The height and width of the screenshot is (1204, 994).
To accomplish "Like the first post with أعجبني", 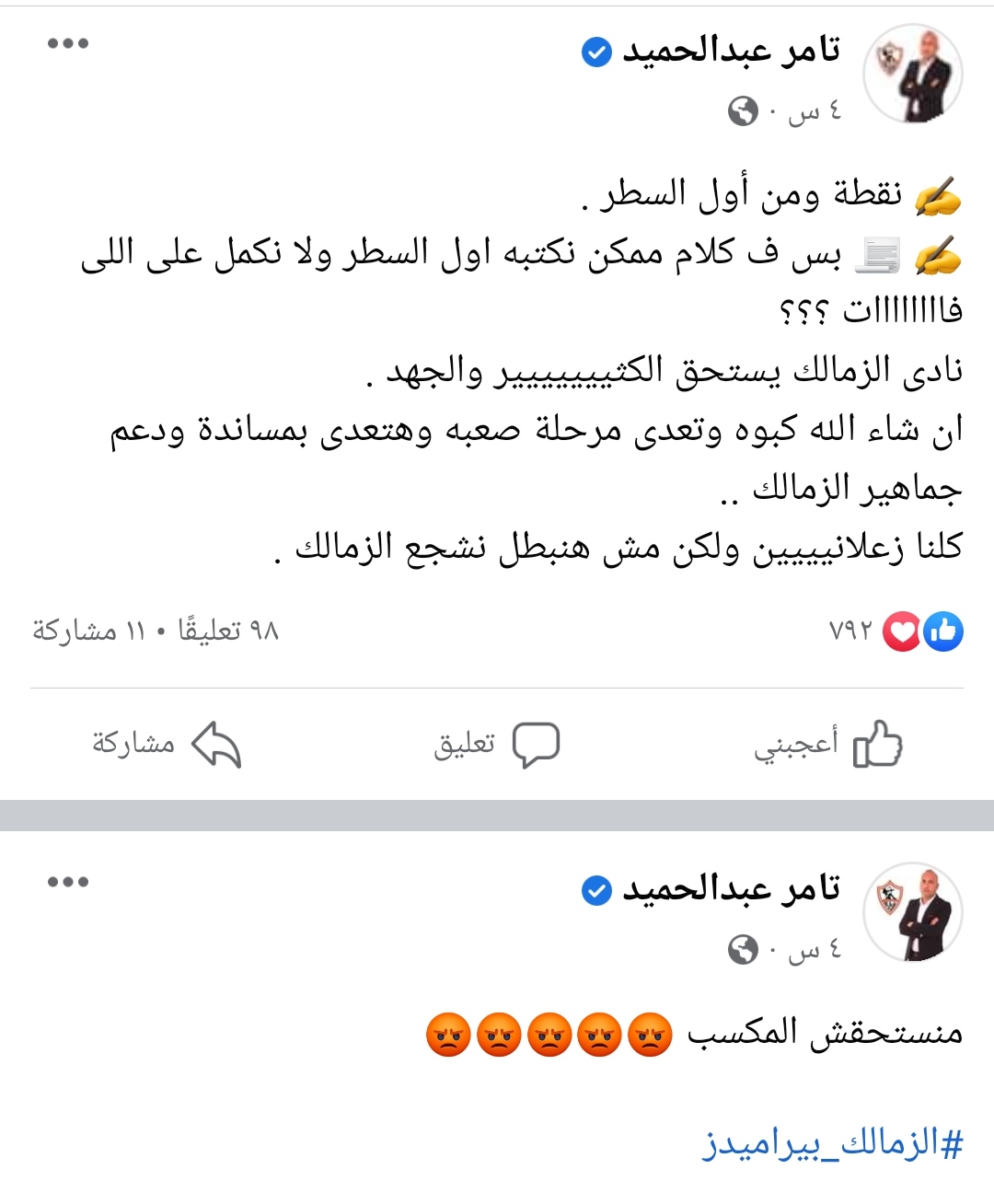I will coord(827,743).
